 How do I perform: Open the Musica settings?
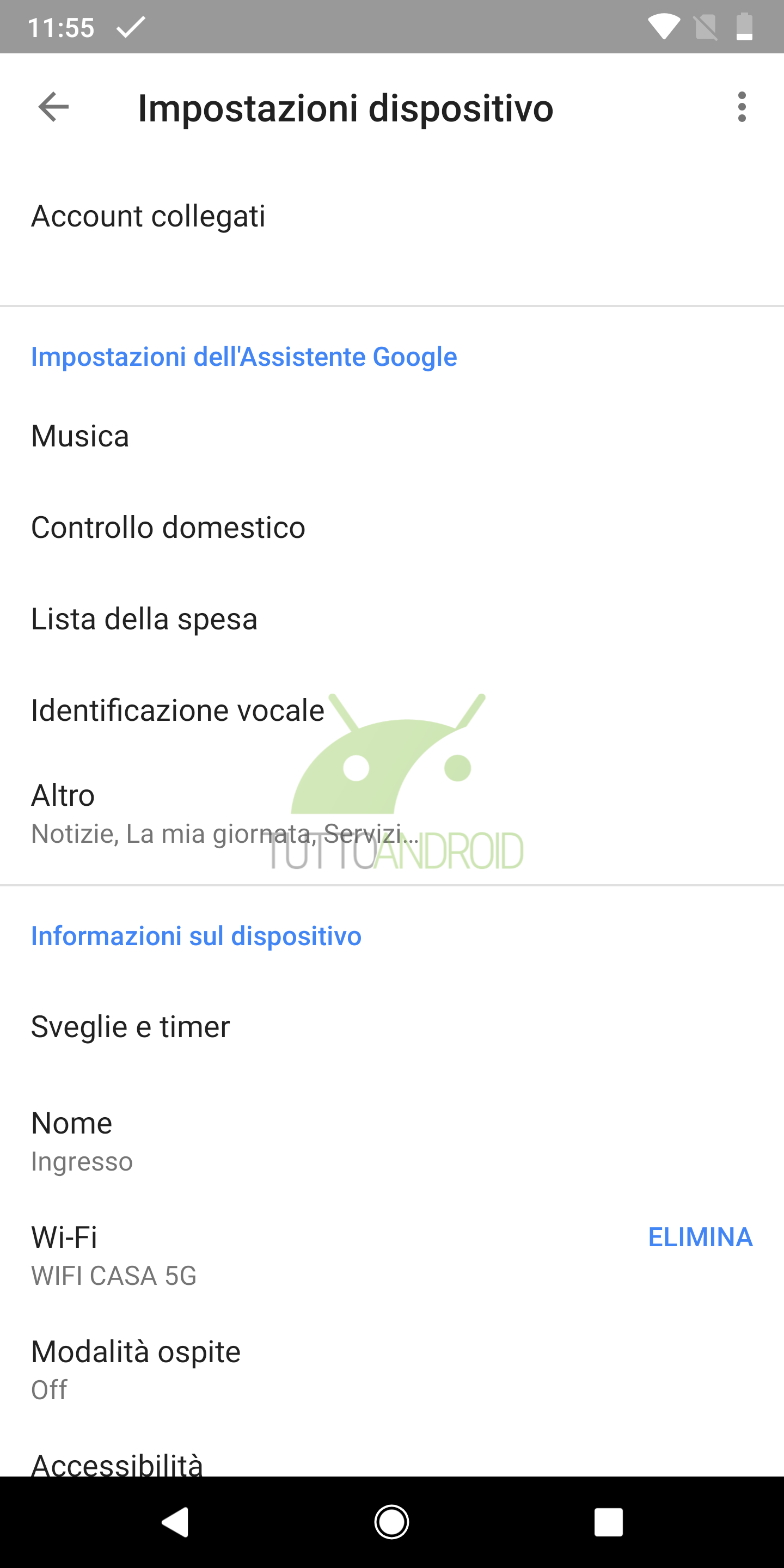pos(392,437)
